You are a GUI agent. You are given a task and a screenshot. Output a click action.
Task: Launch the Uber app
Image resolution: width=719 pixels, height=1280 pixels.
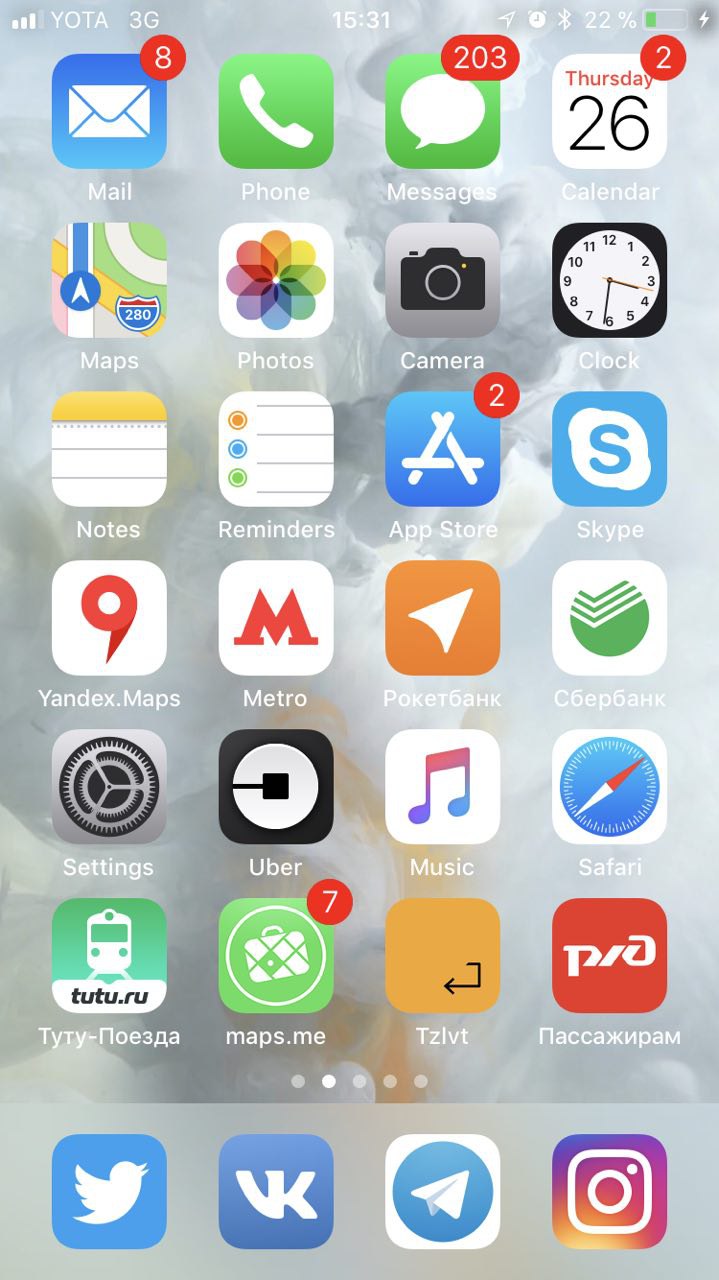(276, 787)
